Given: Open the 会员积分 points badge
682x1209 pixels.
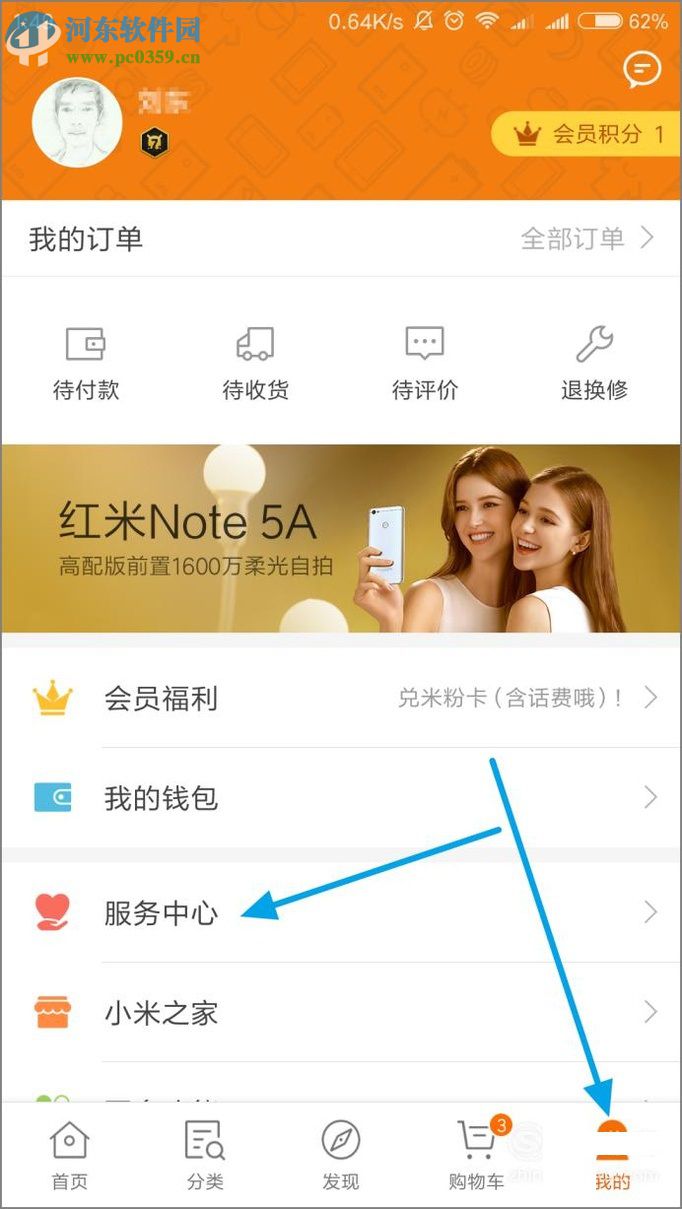Looking at the screenshot, I should (587, 134).
